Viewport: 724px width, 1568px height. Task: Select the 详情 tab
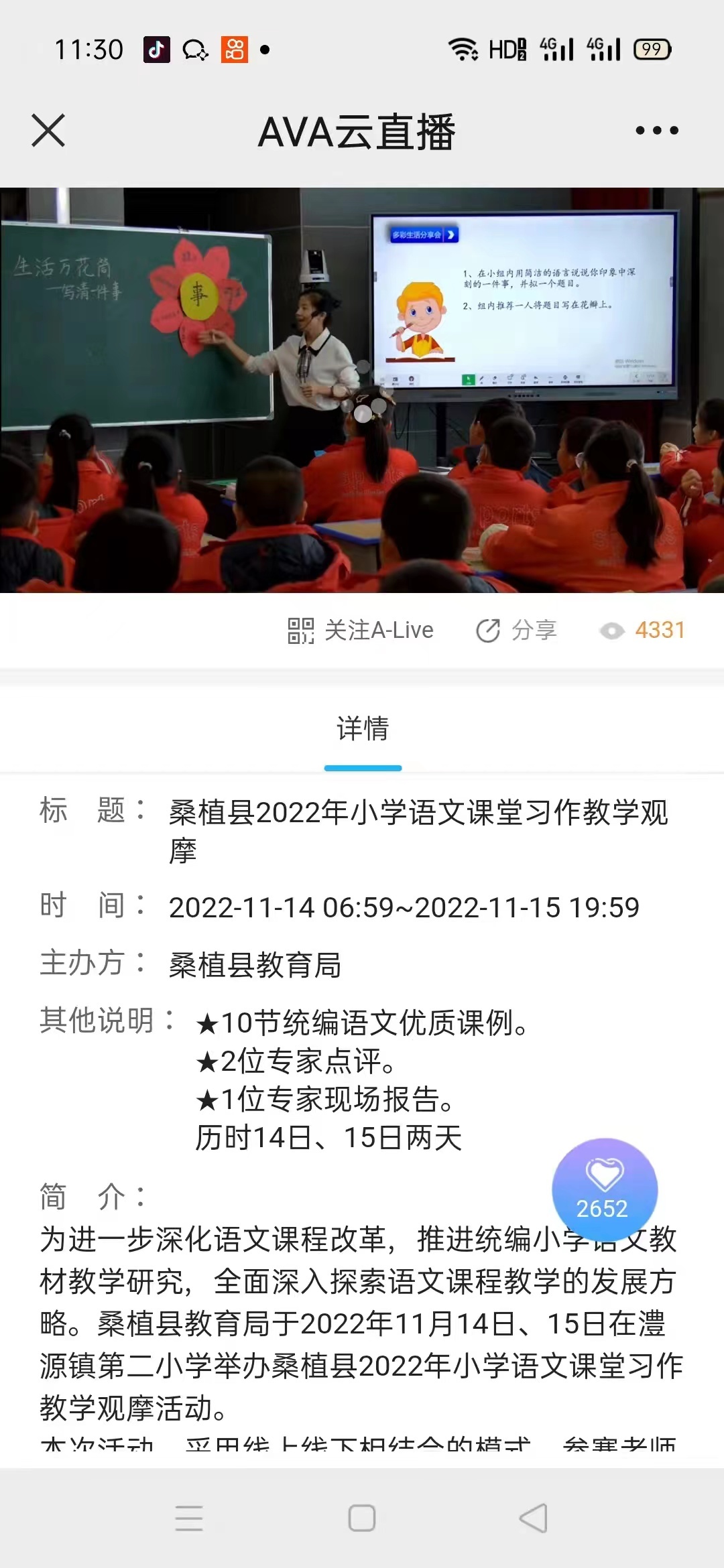[363, 729]
